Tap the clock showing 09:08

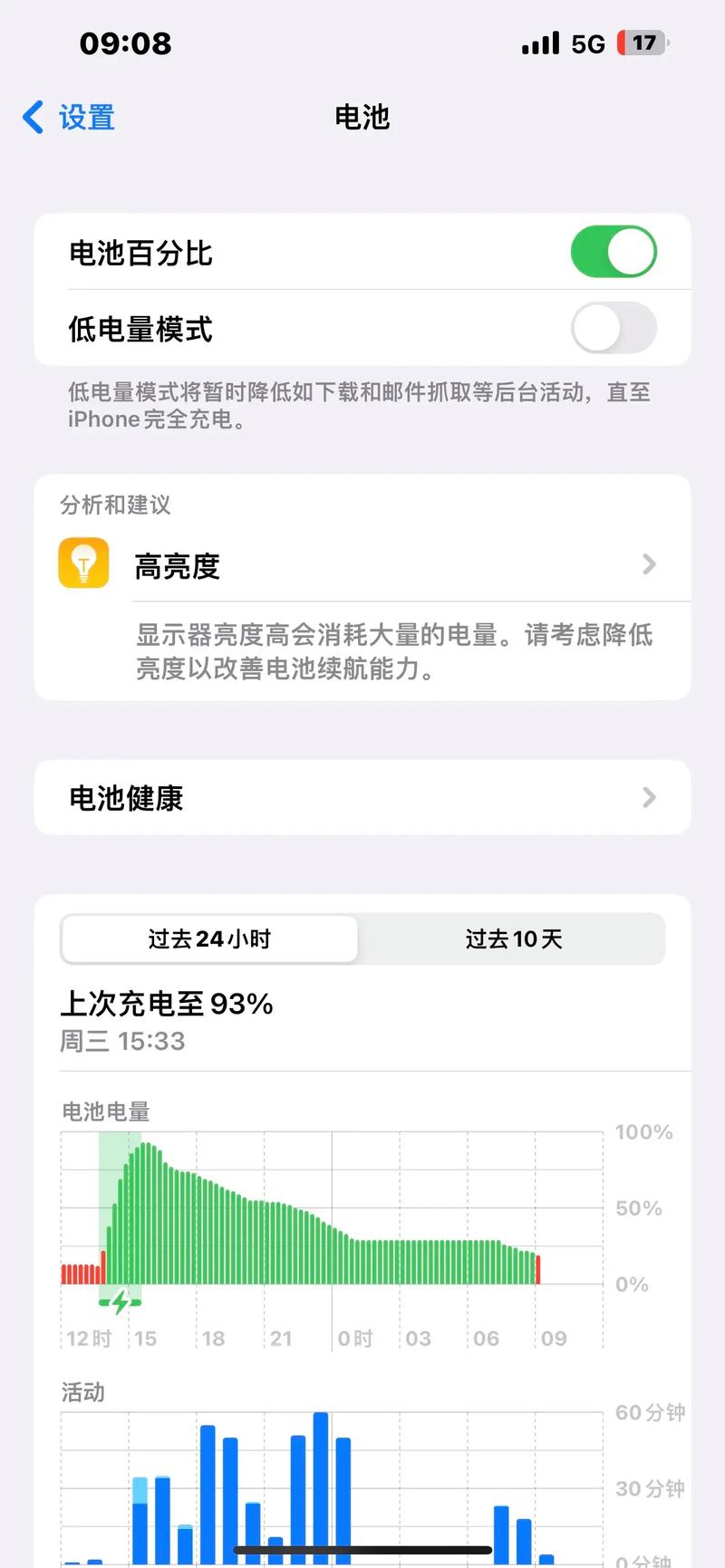point(124,42)
